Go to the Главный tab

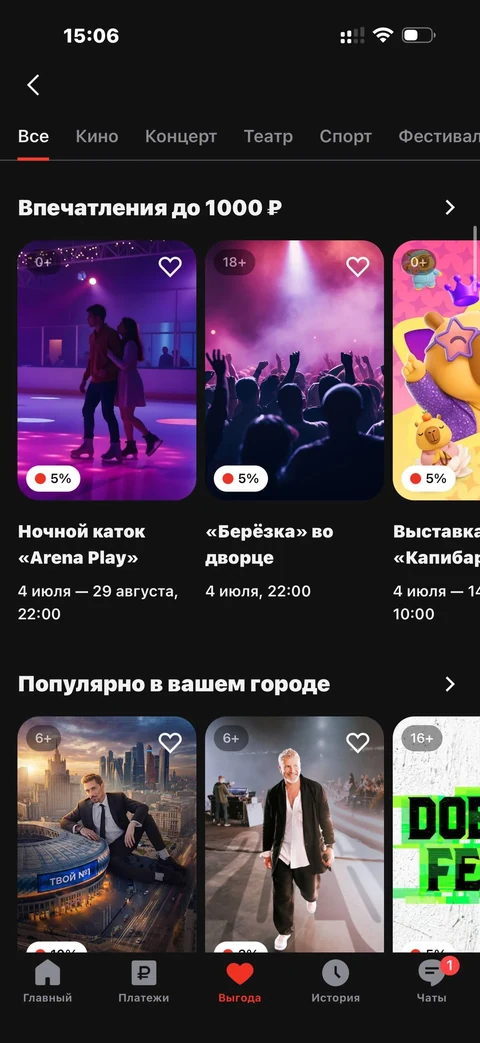[47, 982]
